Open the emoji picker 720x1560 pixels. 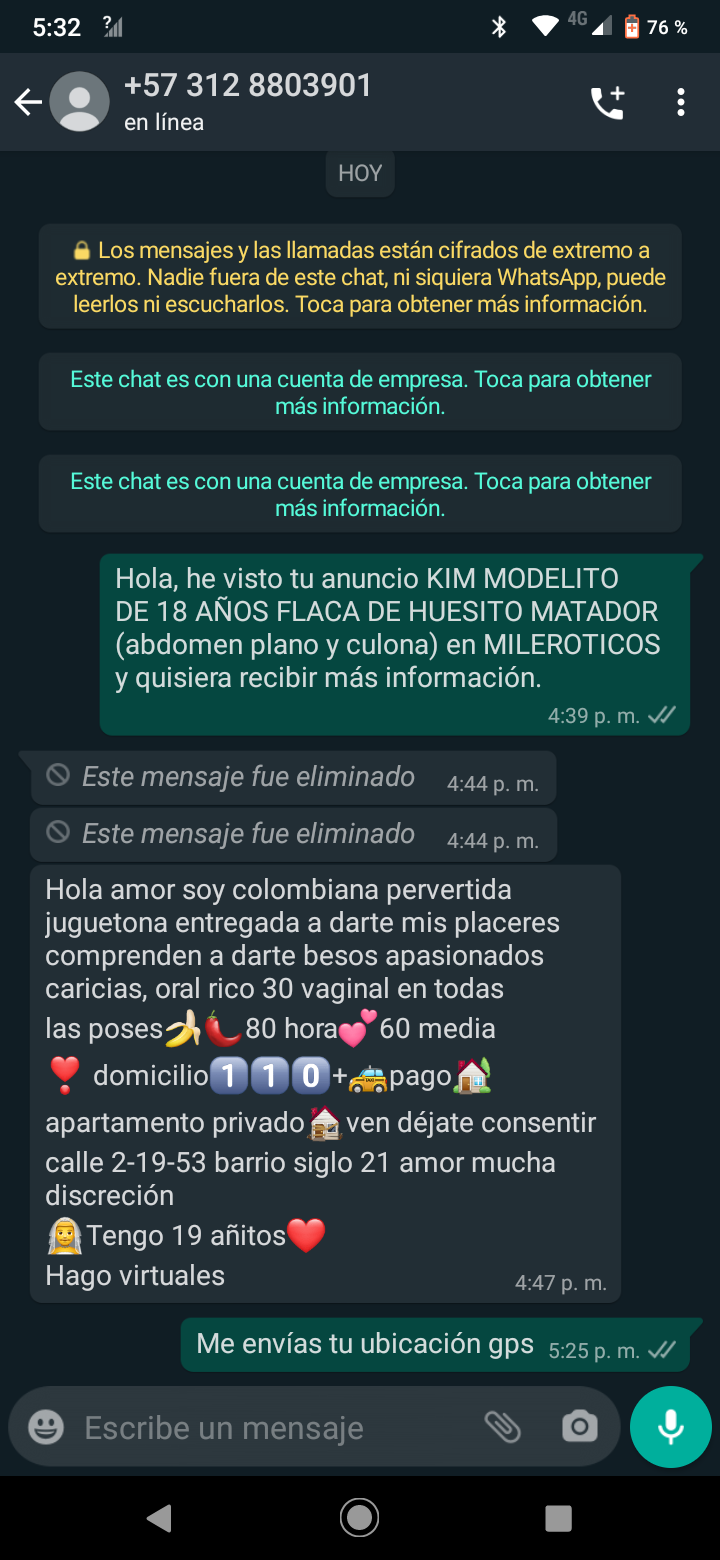point(46,1428)
